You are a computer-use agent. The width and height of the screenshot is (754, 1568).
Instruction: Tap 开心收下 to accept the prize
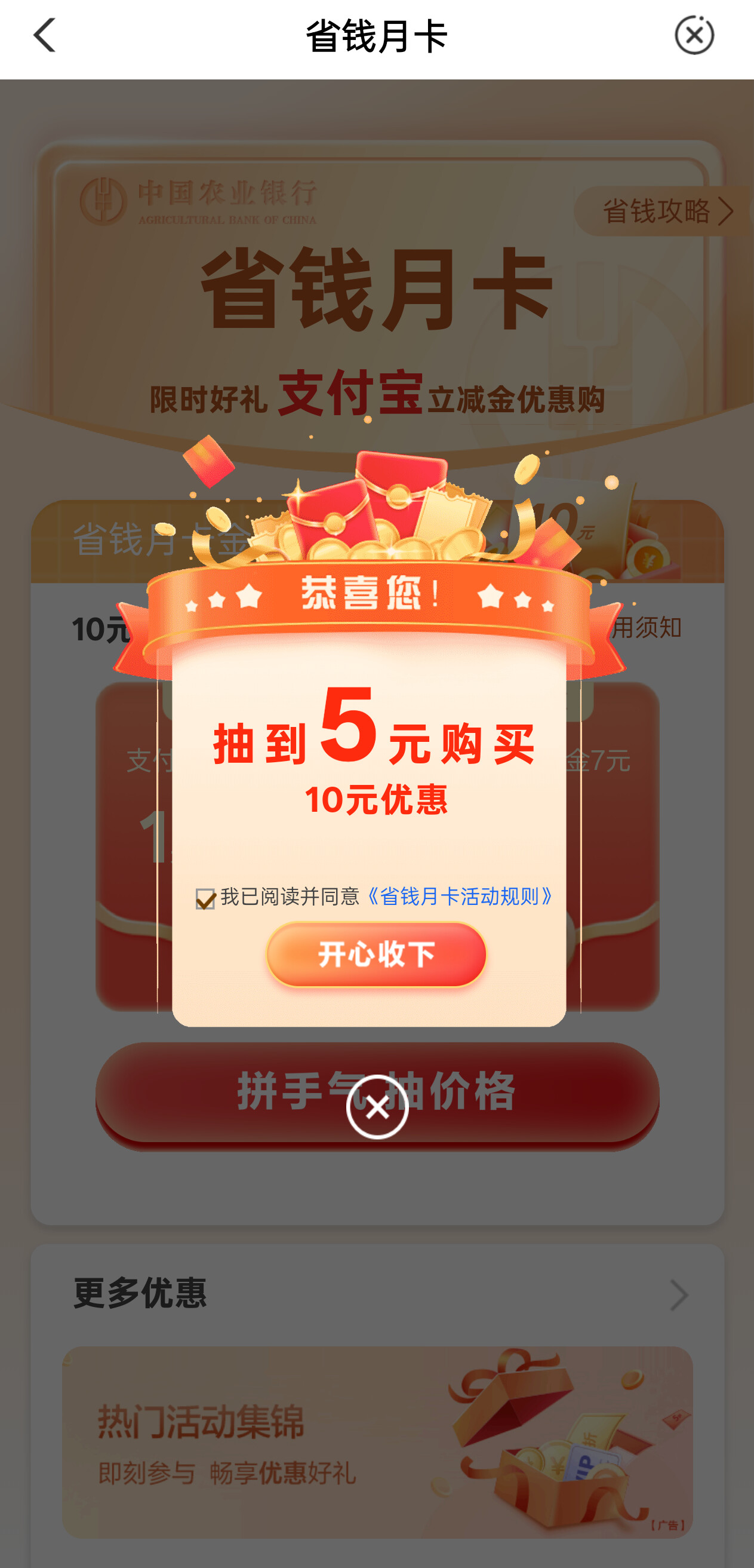click(x=376, y=954)
